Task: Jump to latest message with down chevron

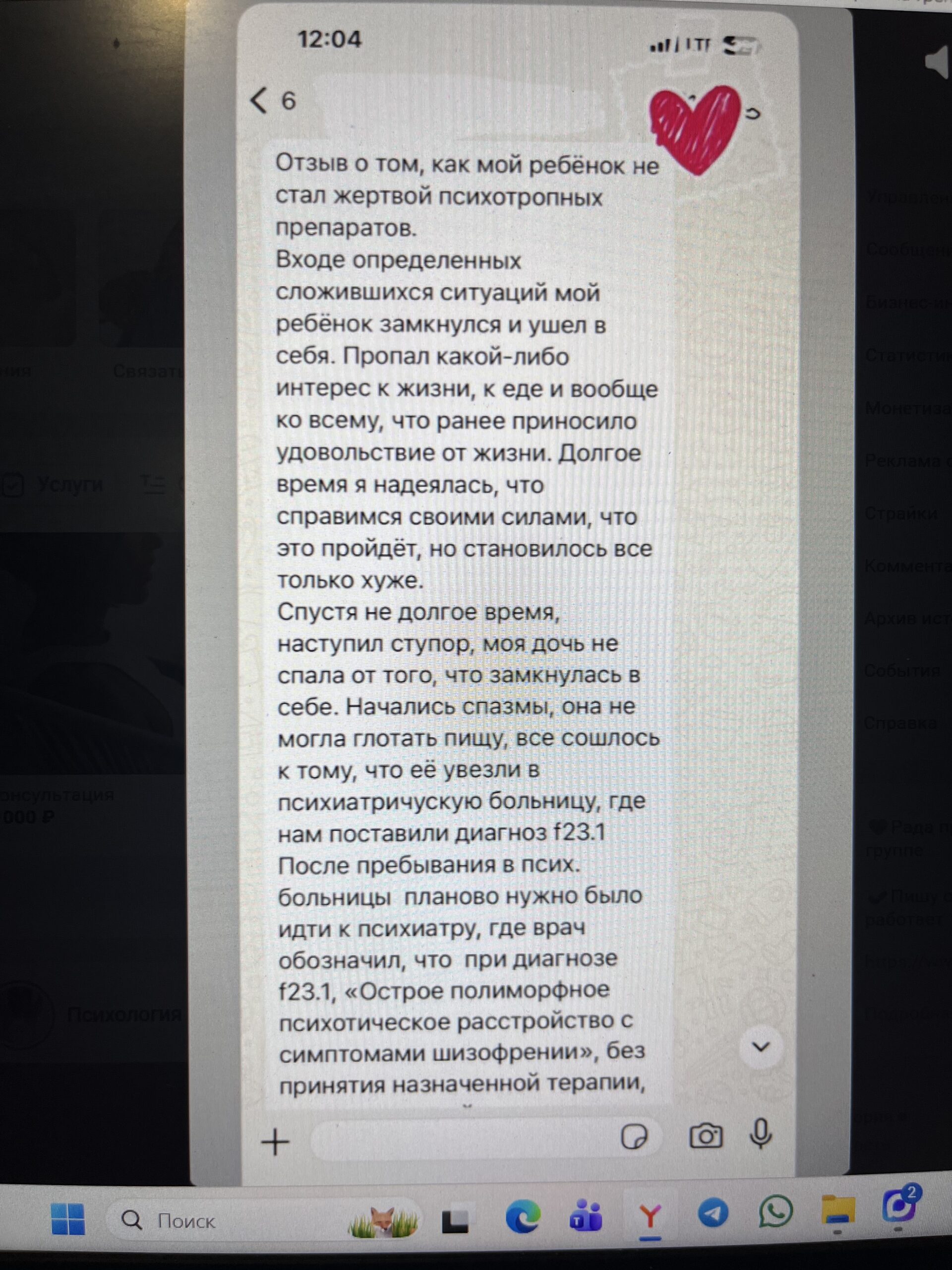Action: (x=760, y=1047)
